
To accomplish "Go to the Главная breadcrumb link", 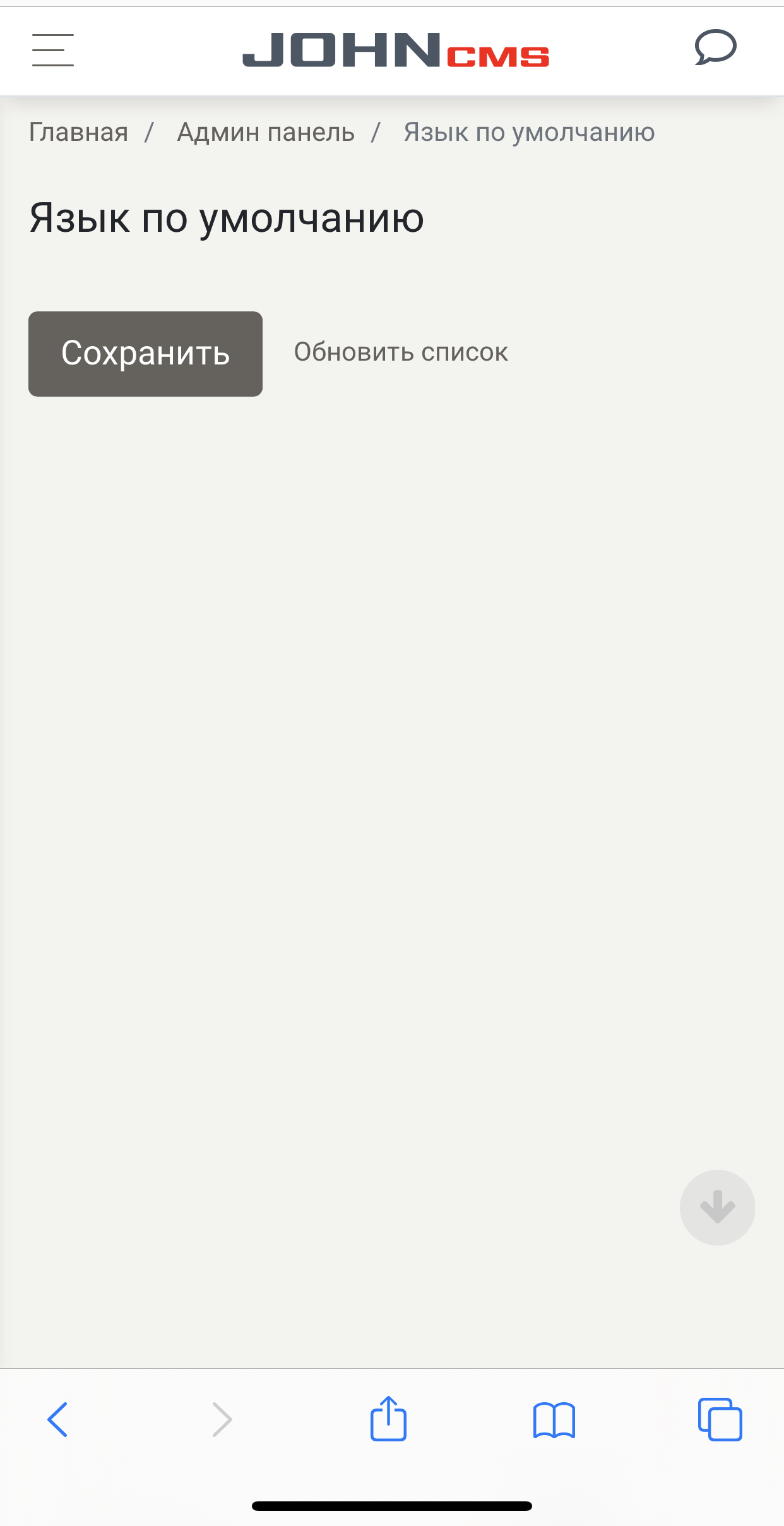I will pos(79,132).
